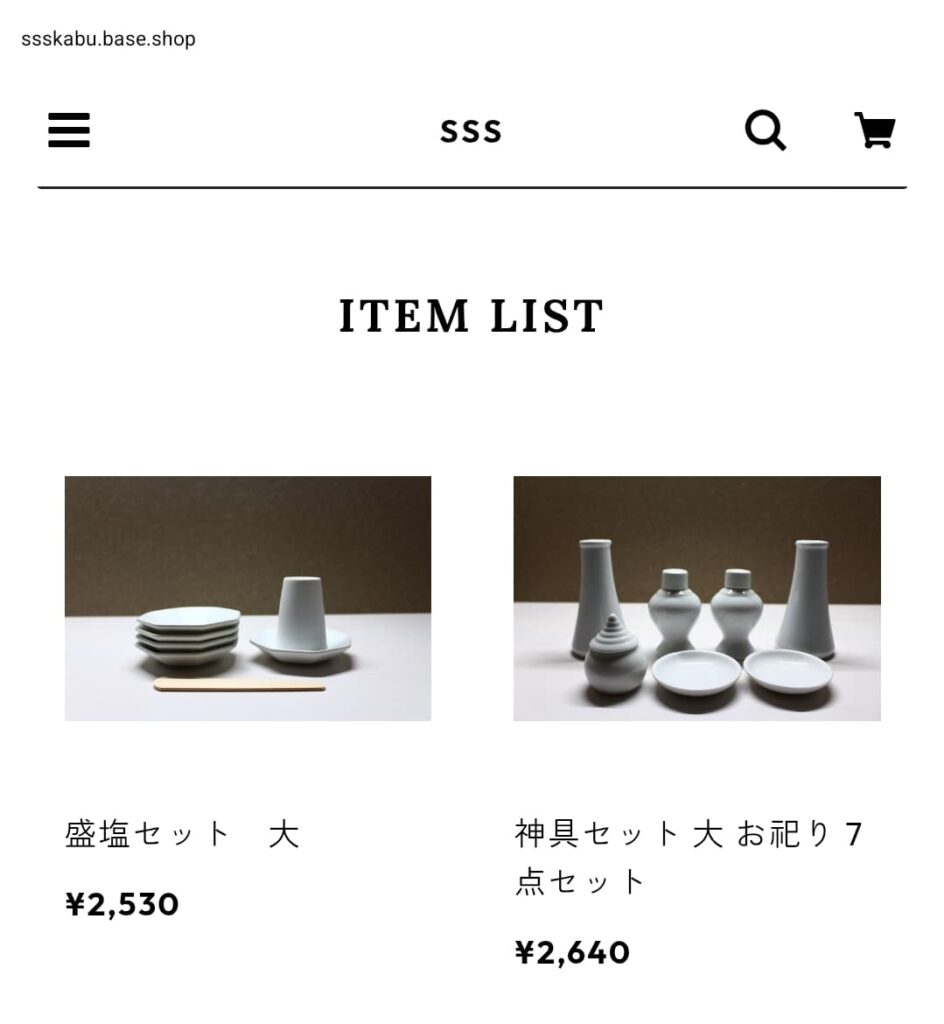View the shopping cart
The image size is (944, 1024).
coord(874,130)
